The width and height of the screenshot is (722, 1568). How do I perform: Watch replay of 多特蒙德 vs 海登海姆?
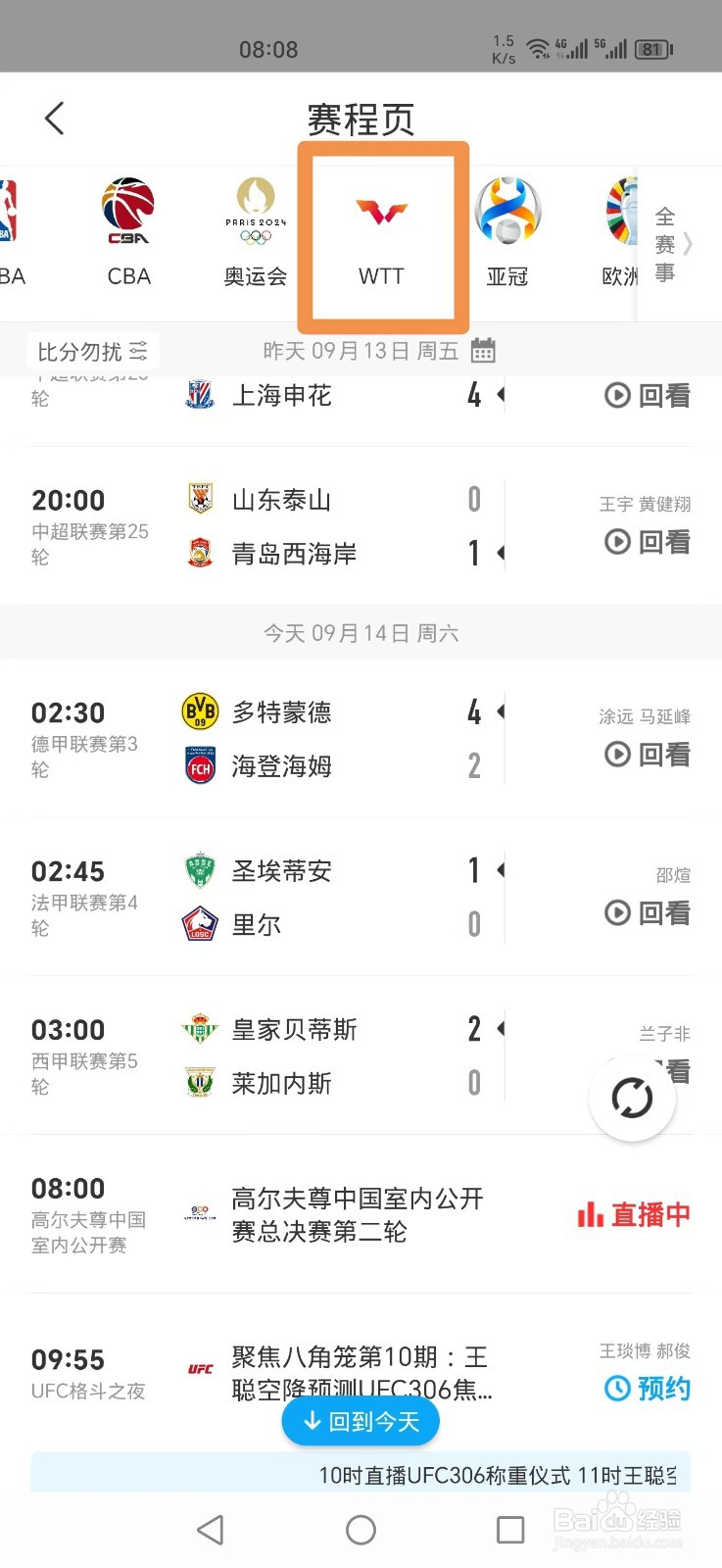click(648, 754)
